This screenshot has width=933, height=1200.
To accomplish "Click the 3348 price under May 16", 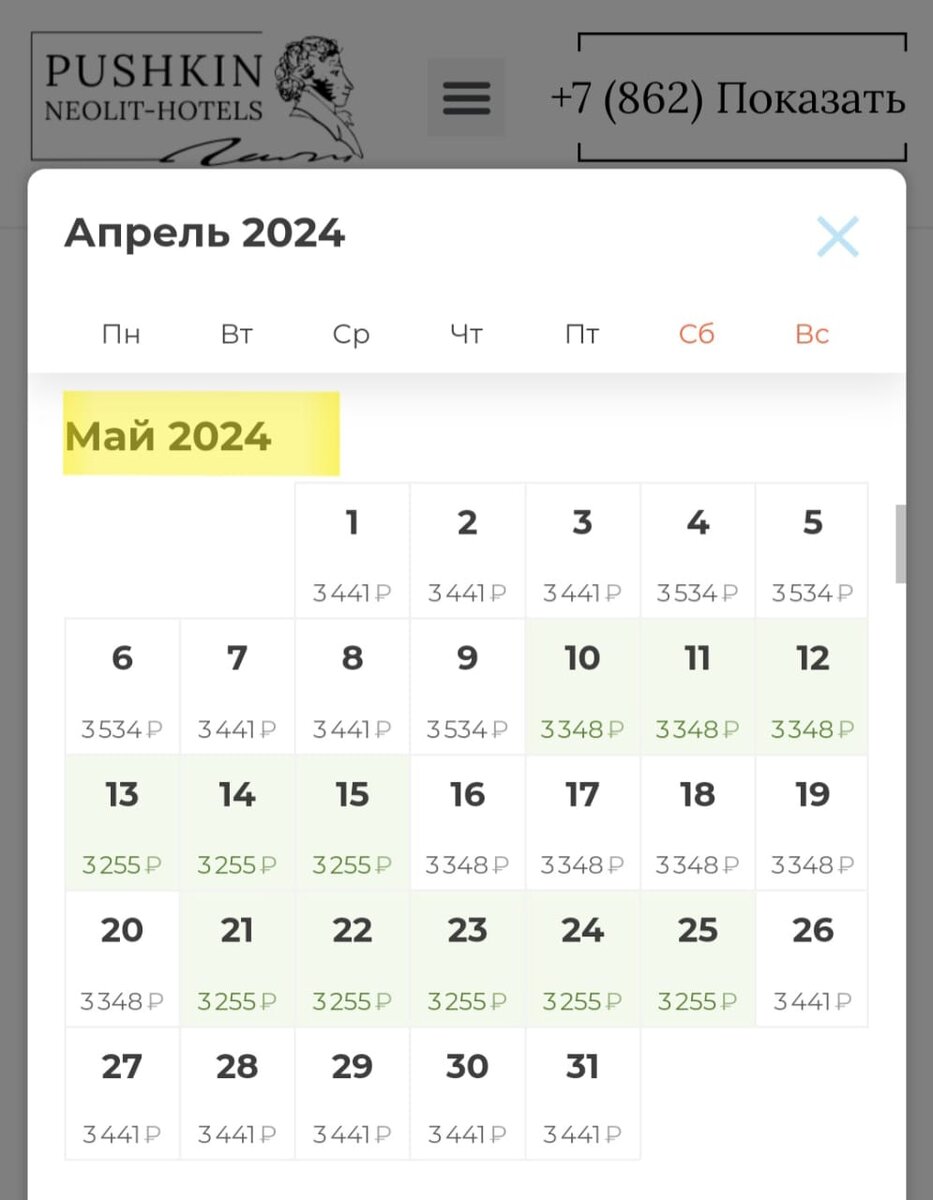I will (x=467, y=864).
